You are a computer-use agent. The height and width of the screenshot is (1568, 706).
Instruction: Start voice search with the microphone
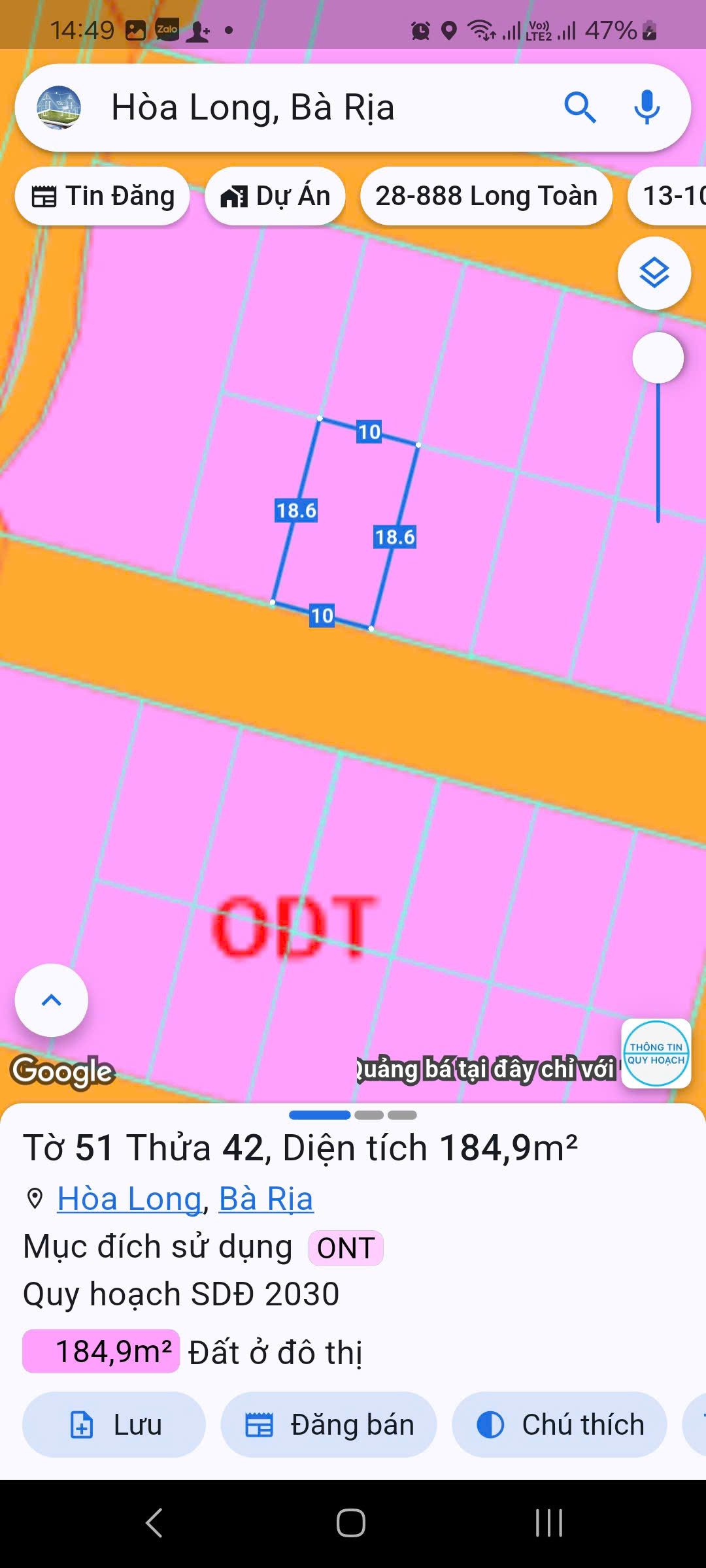tap(647, 108)
